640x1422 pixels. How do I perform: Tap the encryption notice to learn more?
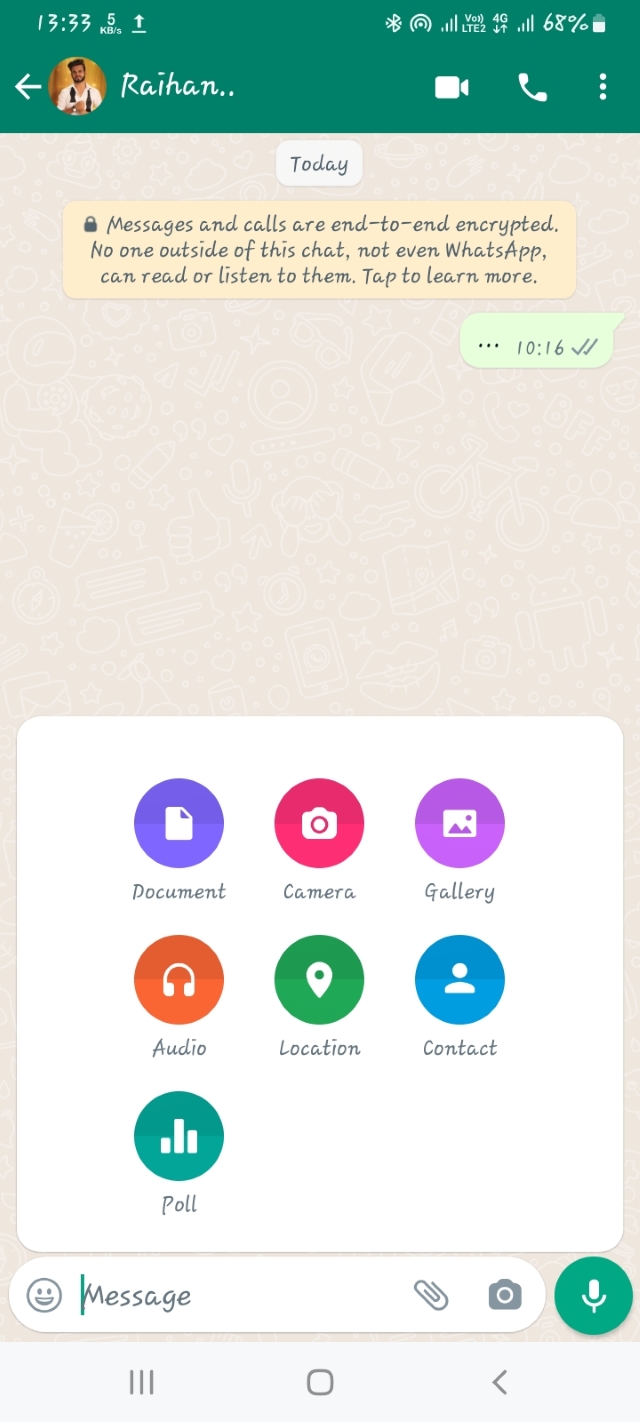[319, 250]
